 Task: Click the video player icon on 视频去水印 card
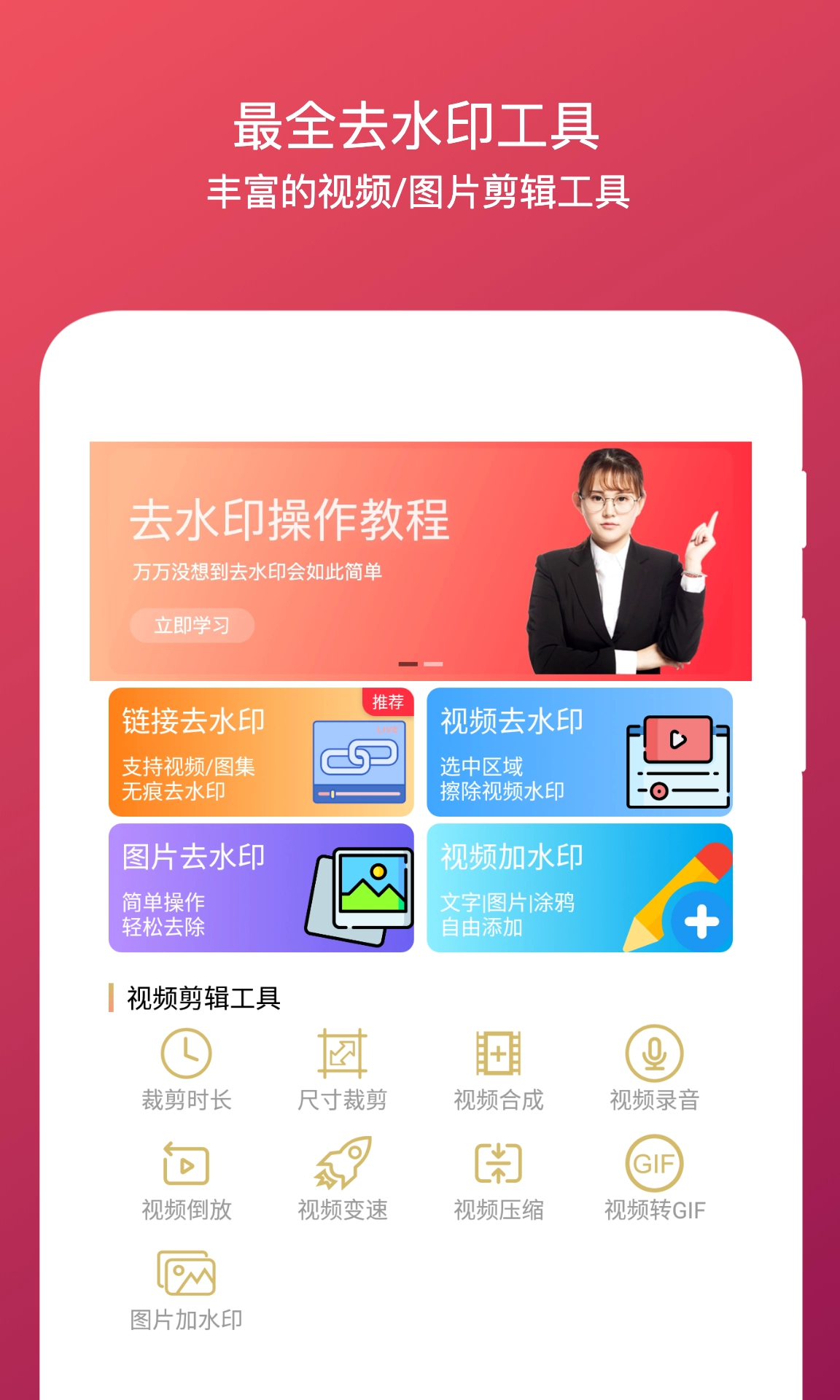coord(679,762)
